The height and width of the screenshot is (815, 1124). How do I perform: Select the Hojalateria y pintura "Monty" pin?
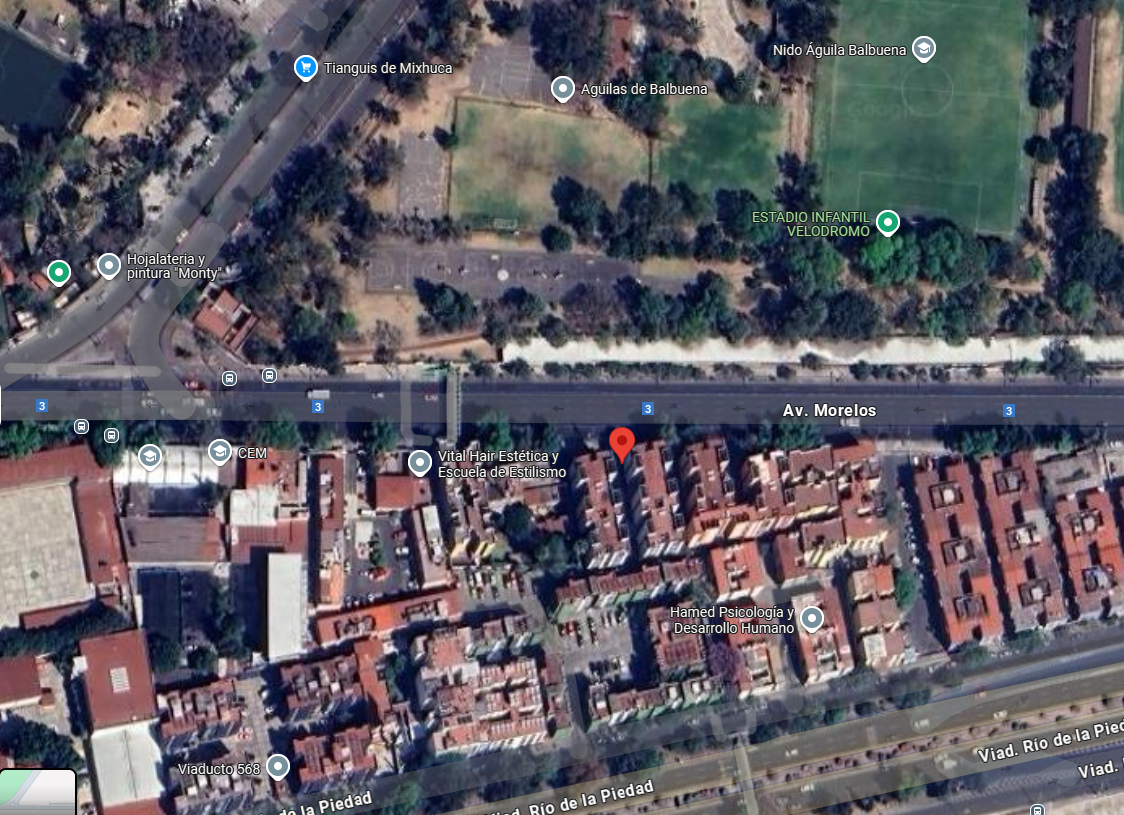109,266
